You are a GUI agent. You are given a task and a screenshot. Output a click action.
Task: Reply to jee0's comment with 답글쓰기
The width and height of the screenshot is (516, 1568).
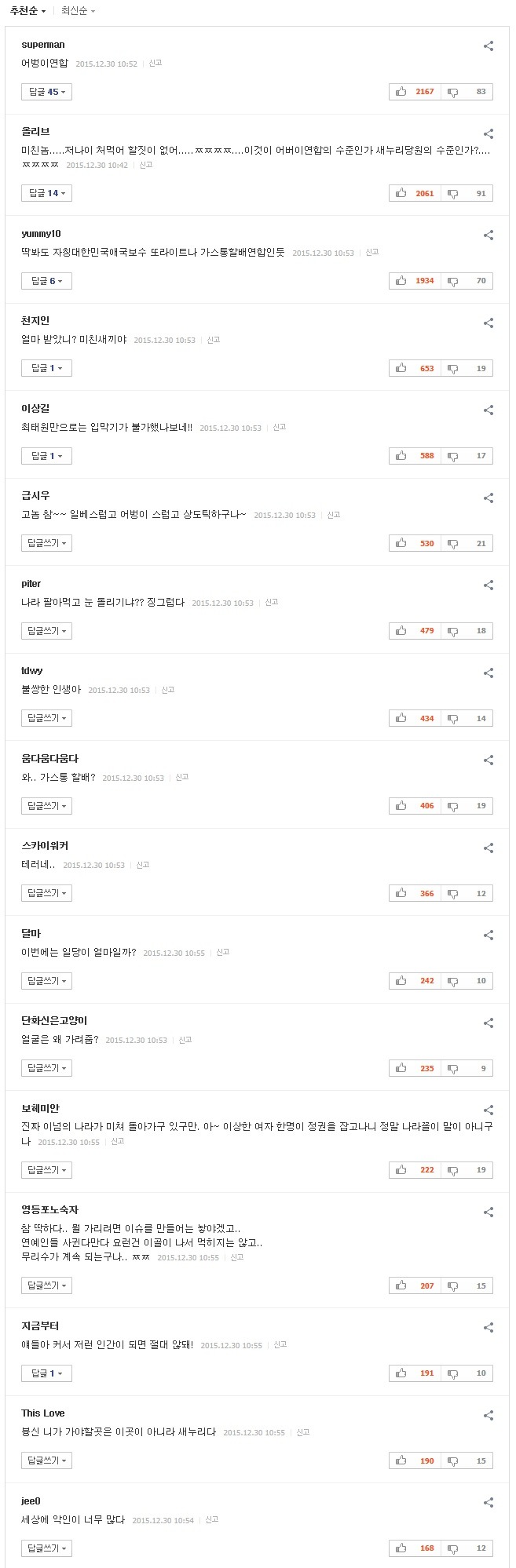(46, 1548)
